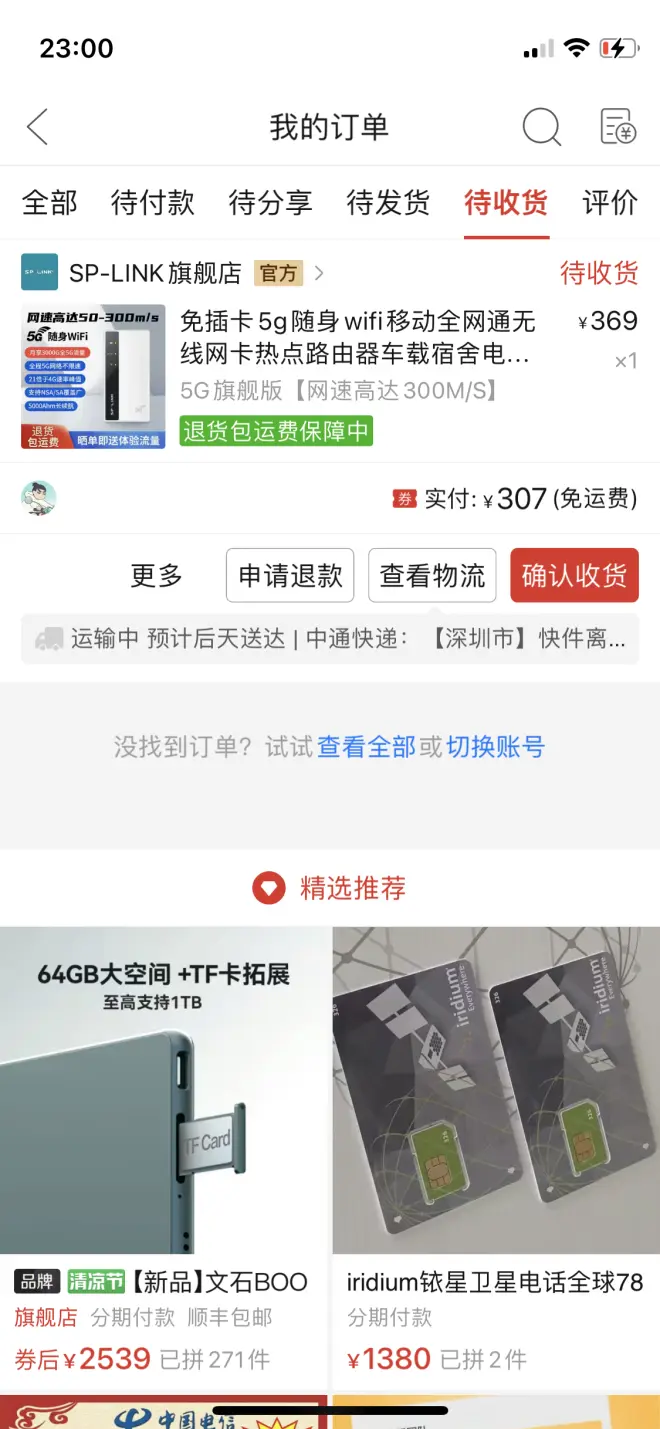
Task: Tap 申请退款 to request refund
Action: 290,575
